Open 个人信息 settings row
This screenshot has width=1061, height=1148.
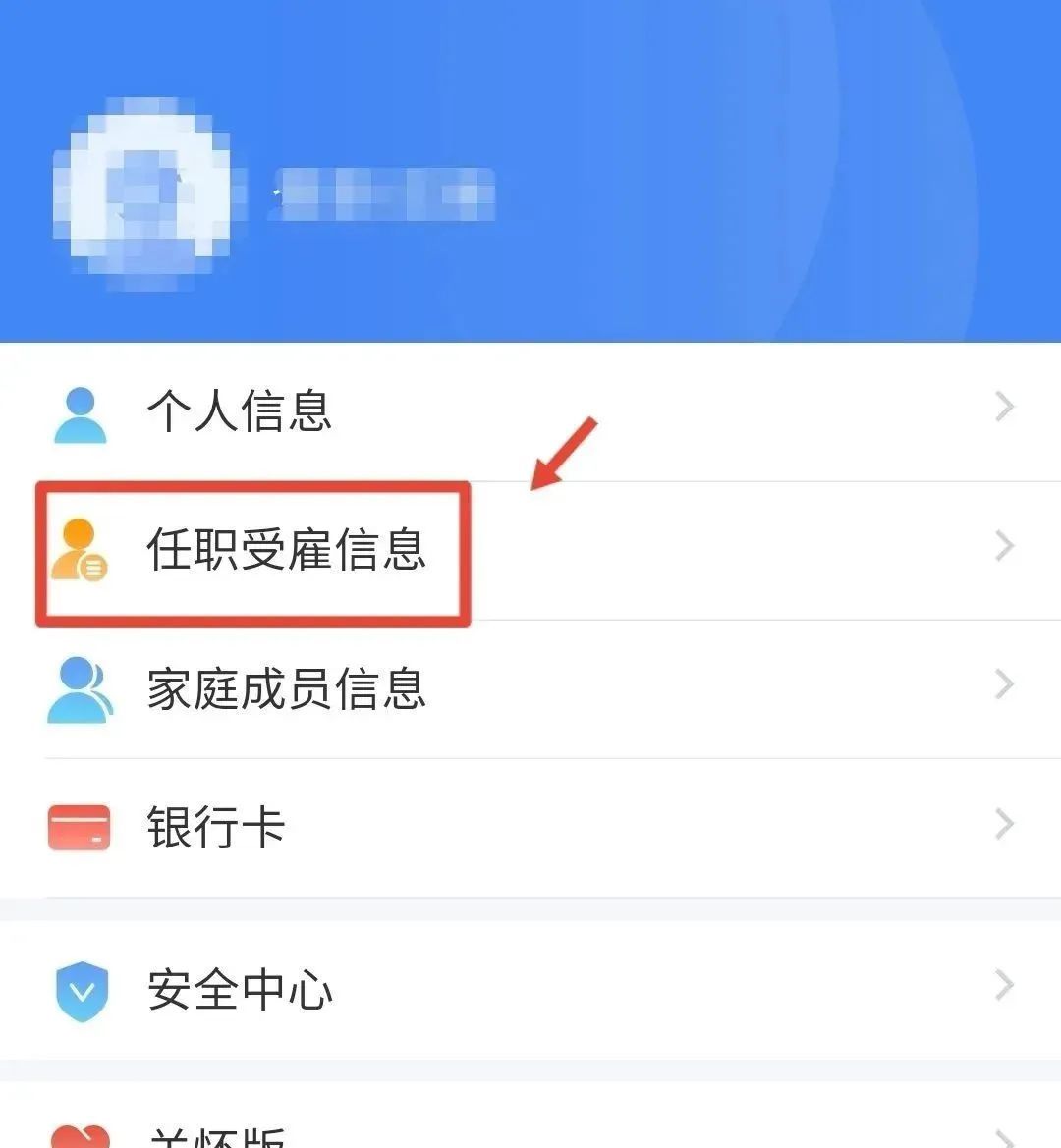(530, 410)
